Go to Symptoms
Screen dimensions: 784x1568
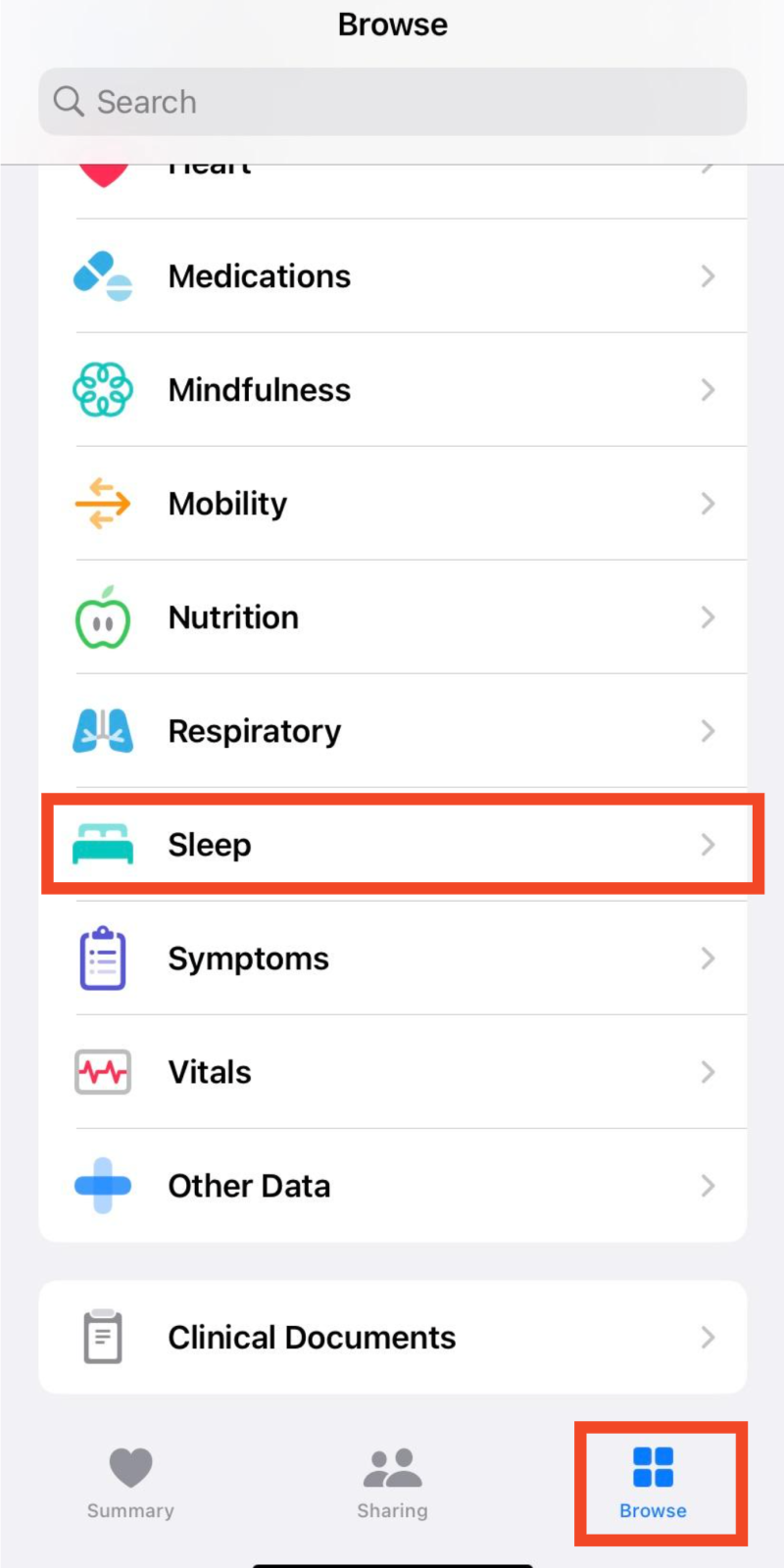point(392,958)
